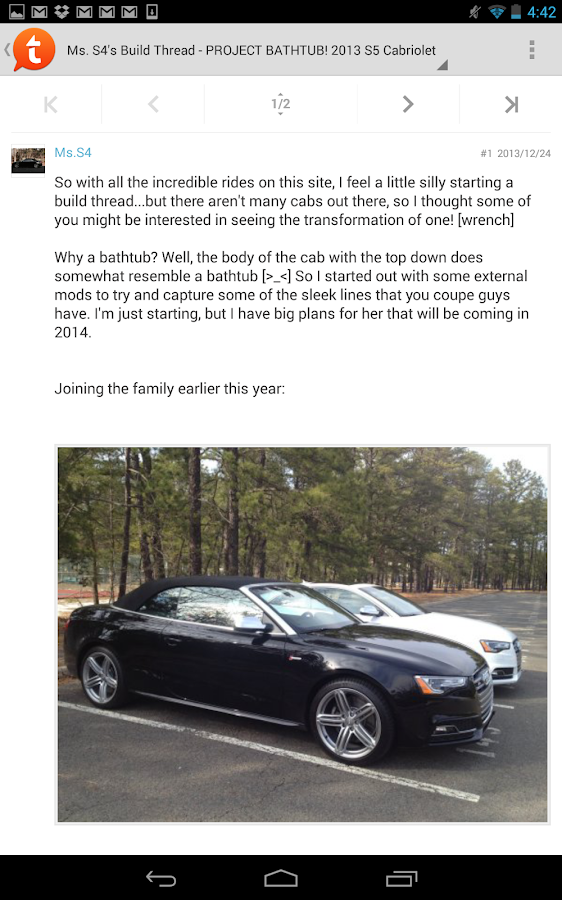Go to the home screen
Image resolution: width=562 pixels, height=900 pixels.
[281, 878]
